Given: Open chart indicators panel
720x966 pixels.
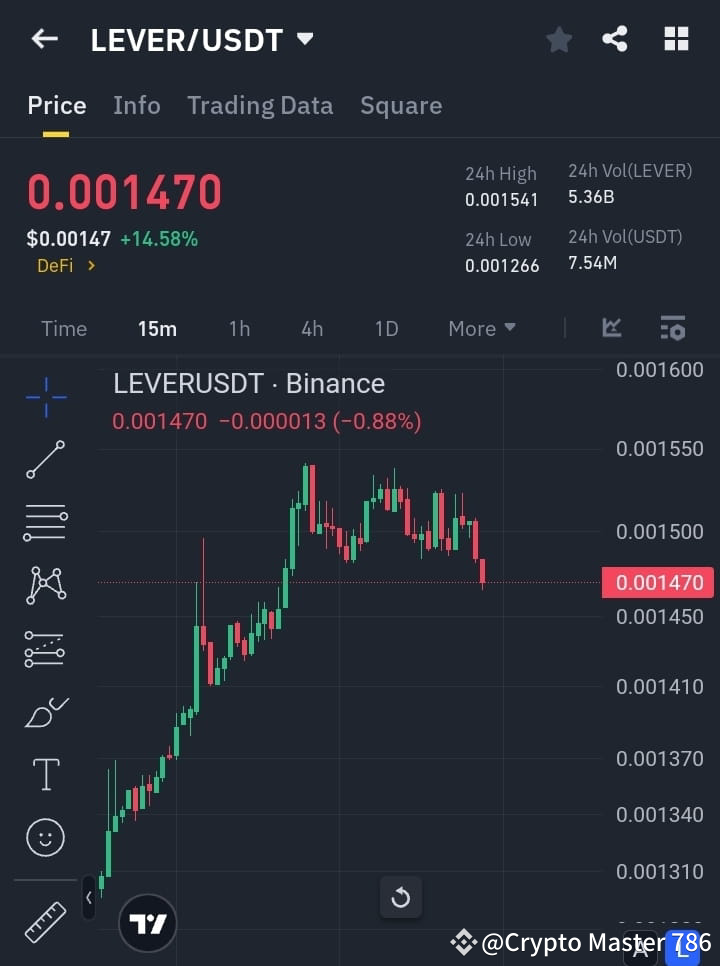Looking at the screenshot, I should (x=611, y=328).
